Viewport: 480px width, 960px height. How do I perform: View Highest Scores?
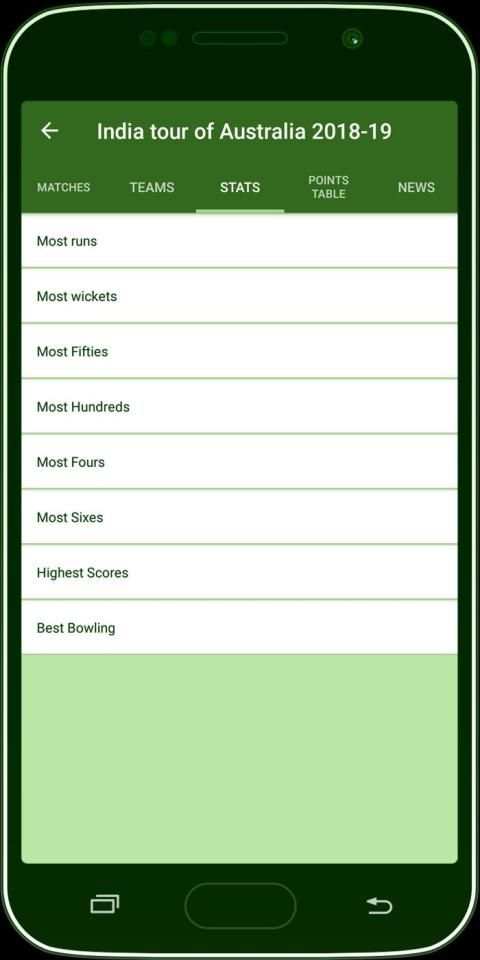coord(239,572)
